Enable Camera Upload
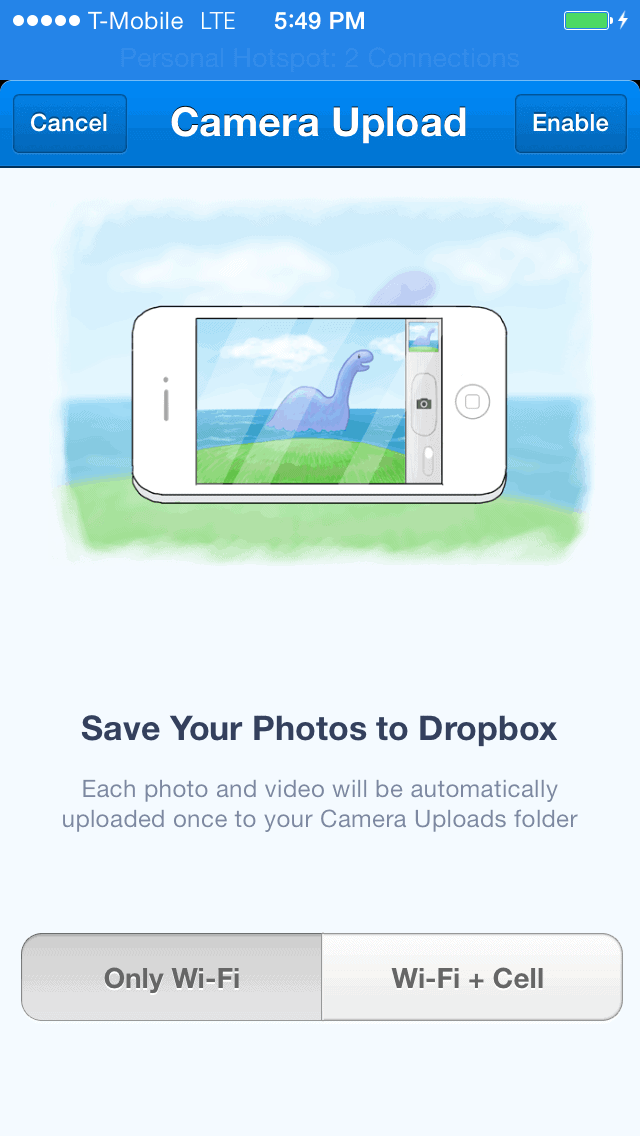Viewport: 640px width, 1136px height. [570, 123]
